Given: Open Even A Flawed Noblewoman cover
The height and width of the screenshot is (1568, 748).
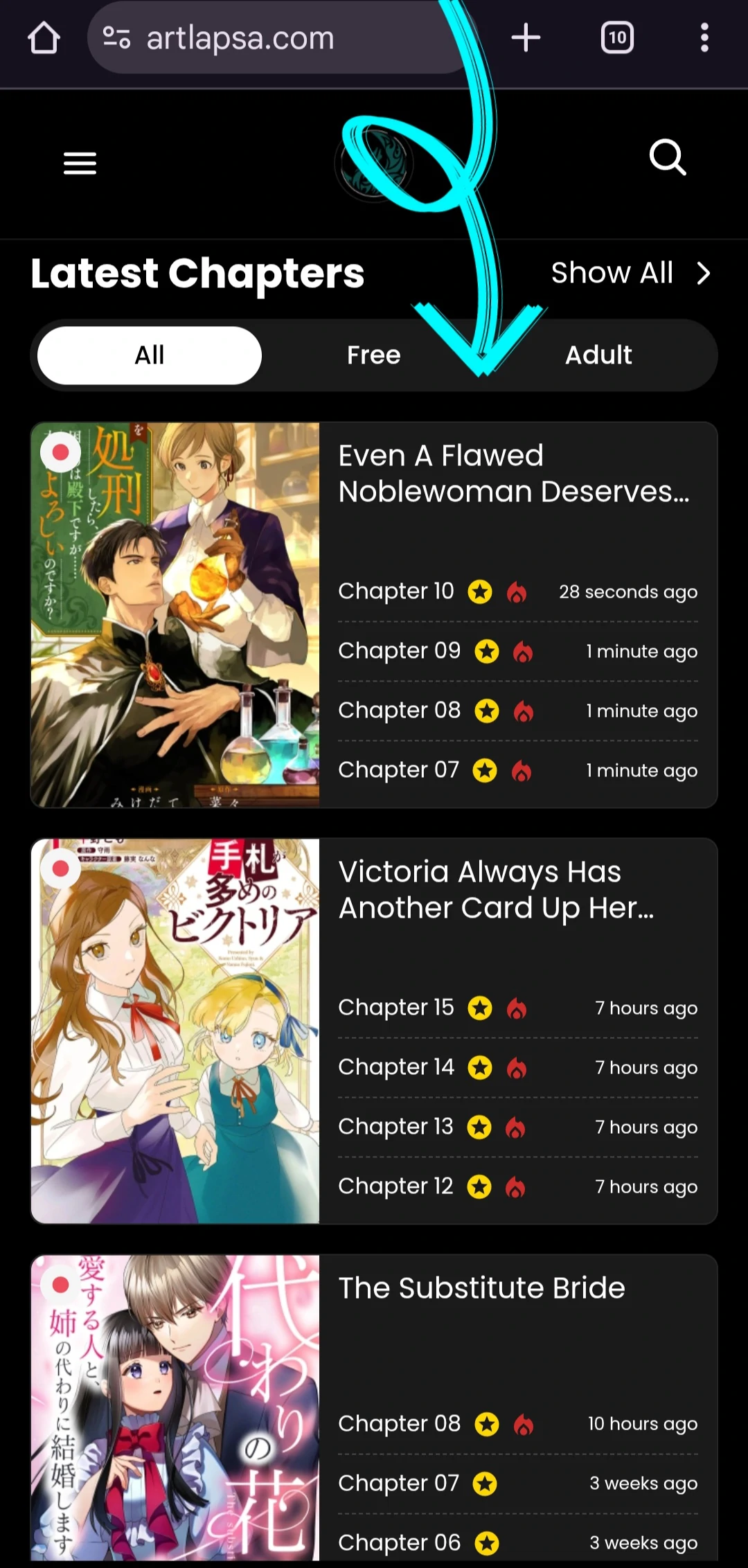Looking at the screenshot, I should pos(175,615).
